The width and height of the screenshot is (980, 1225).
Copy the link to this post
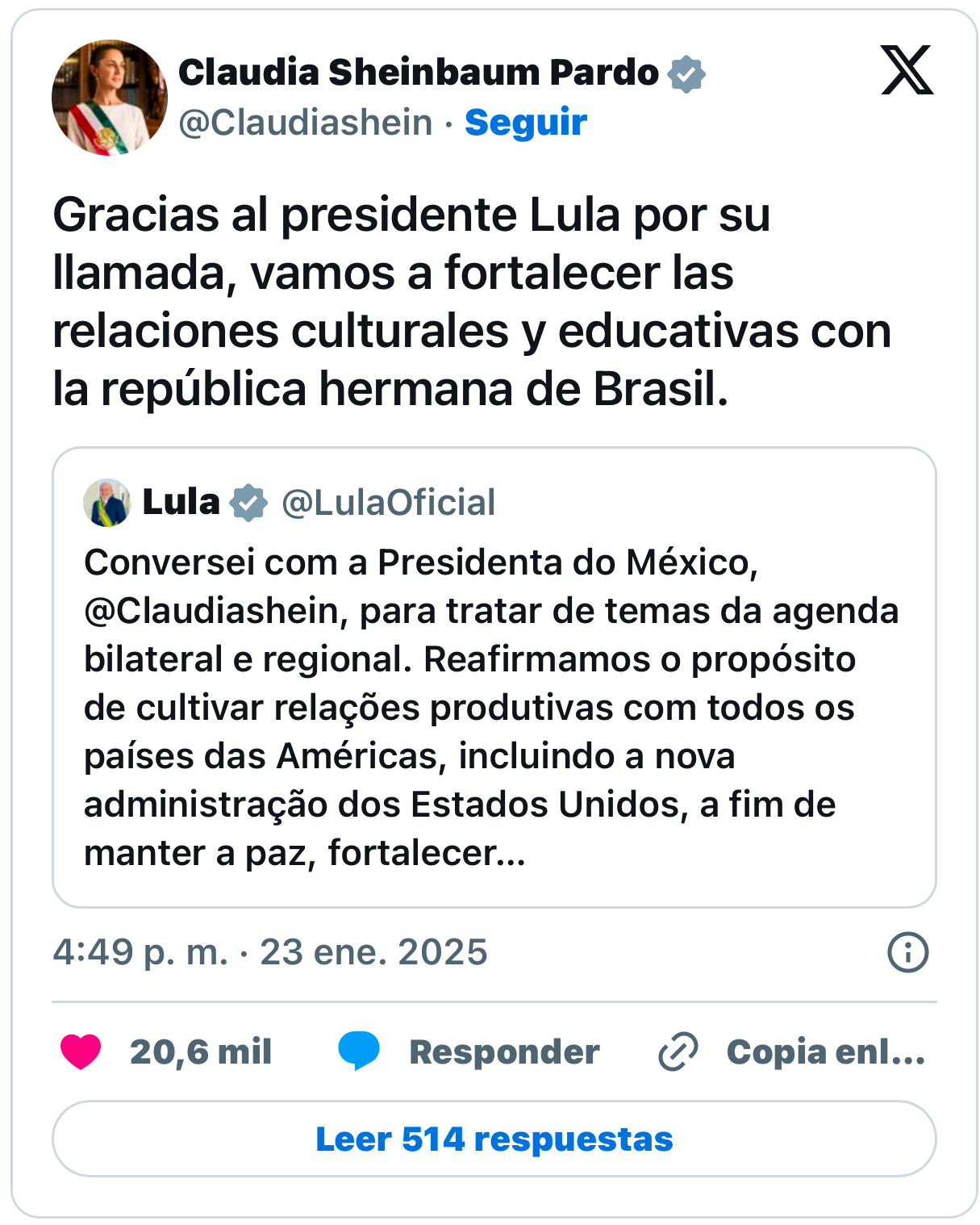point(792,1051)
